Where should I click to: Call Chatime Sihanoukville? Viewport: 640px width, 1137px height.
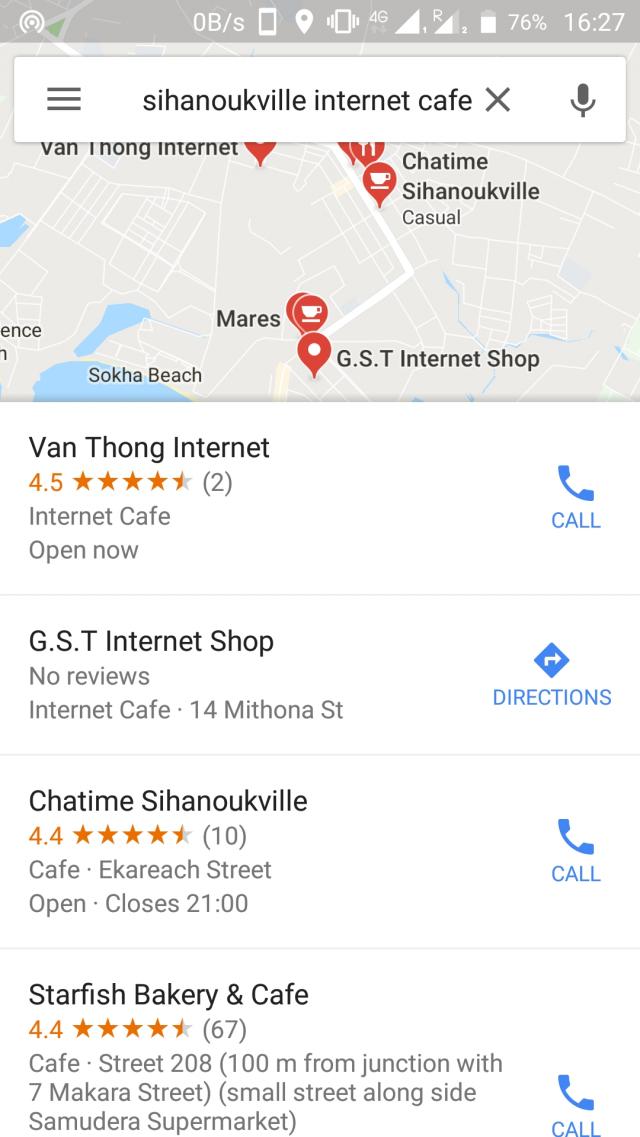pyautogui.click(x=575, y=851)
